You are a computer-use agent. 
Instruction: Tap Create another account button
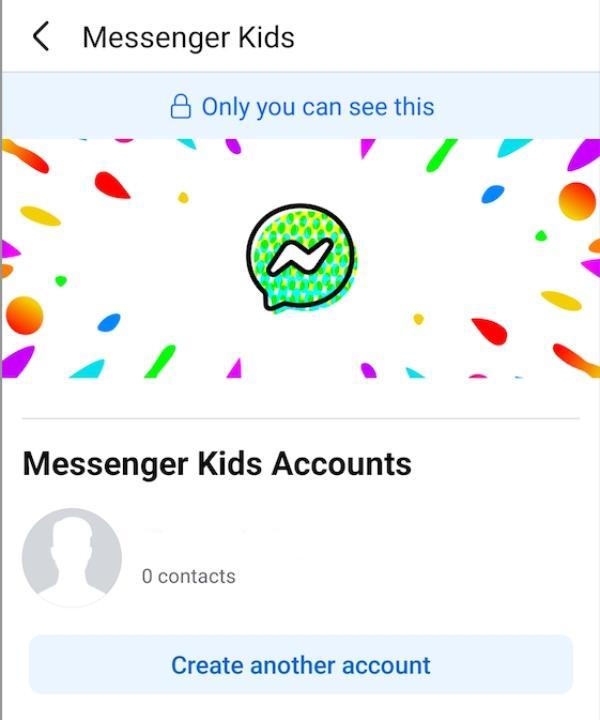coord(300,665)
